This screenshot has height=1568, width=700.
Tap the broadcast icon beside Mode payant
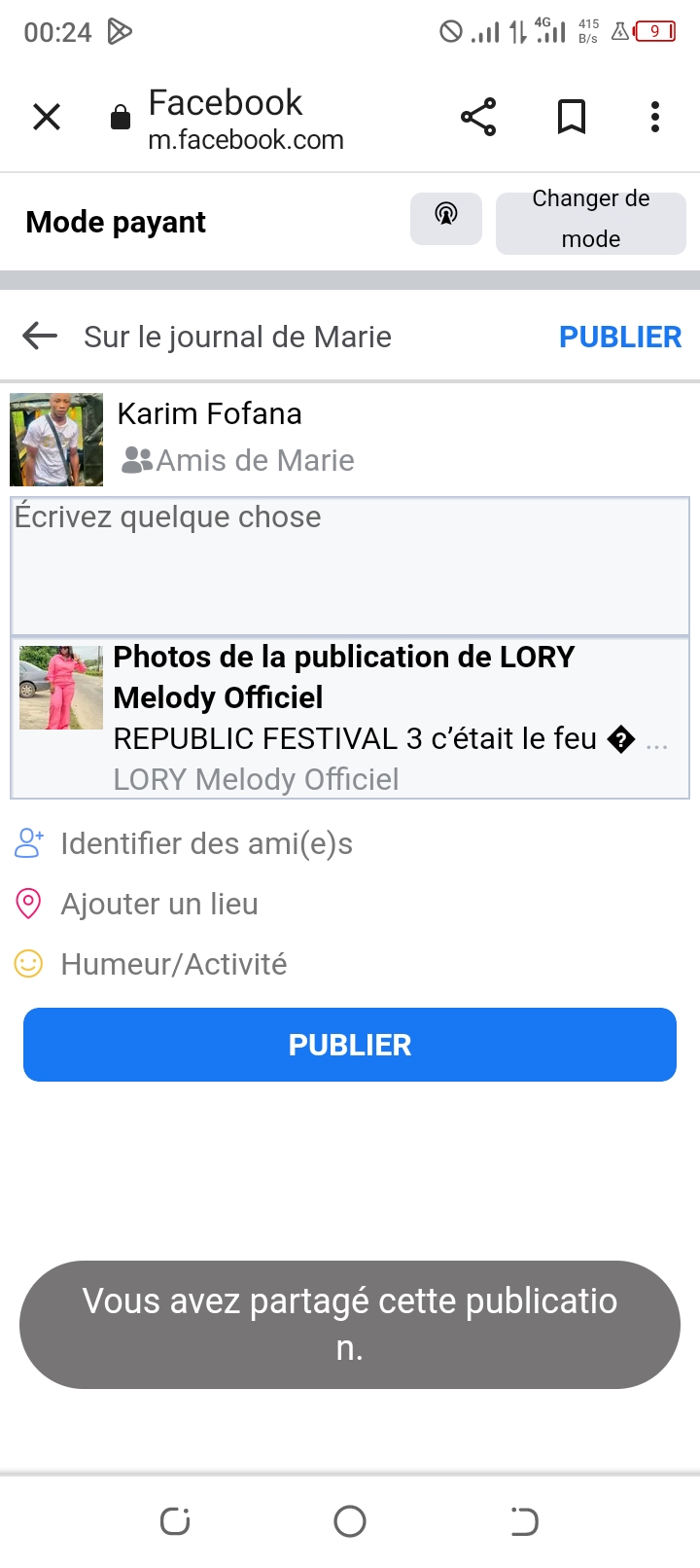(x=446, y=216)
